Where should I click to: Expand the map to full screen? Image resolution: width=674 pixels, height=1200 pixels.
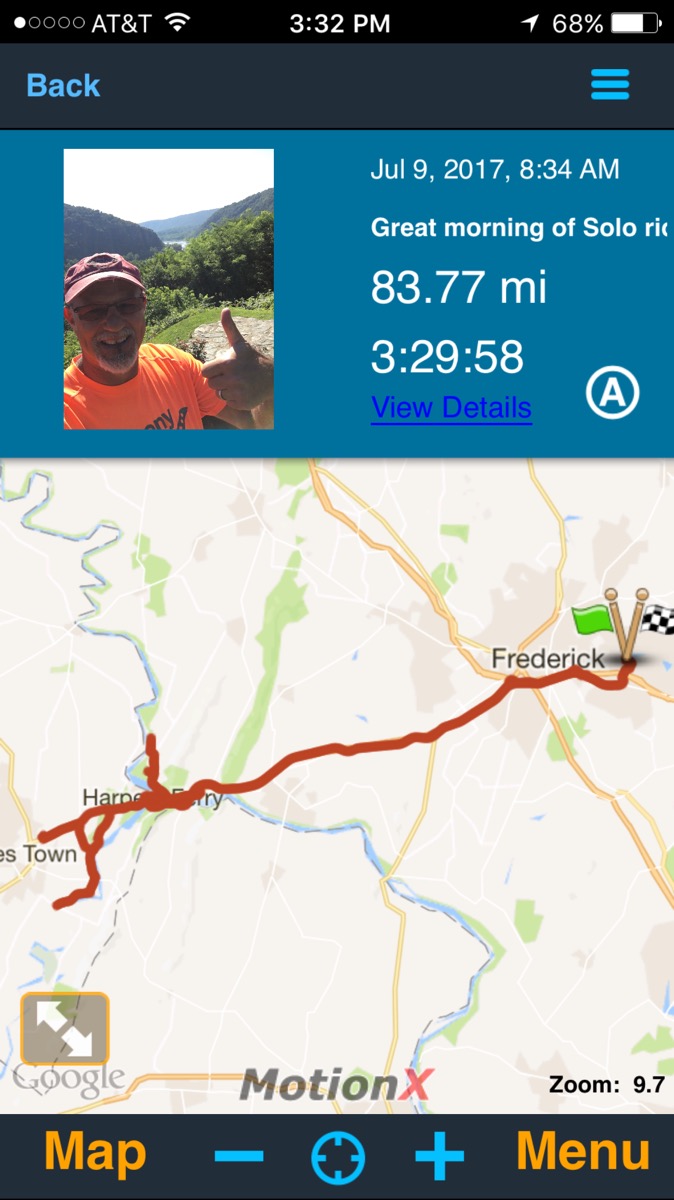coord(64,1029)
